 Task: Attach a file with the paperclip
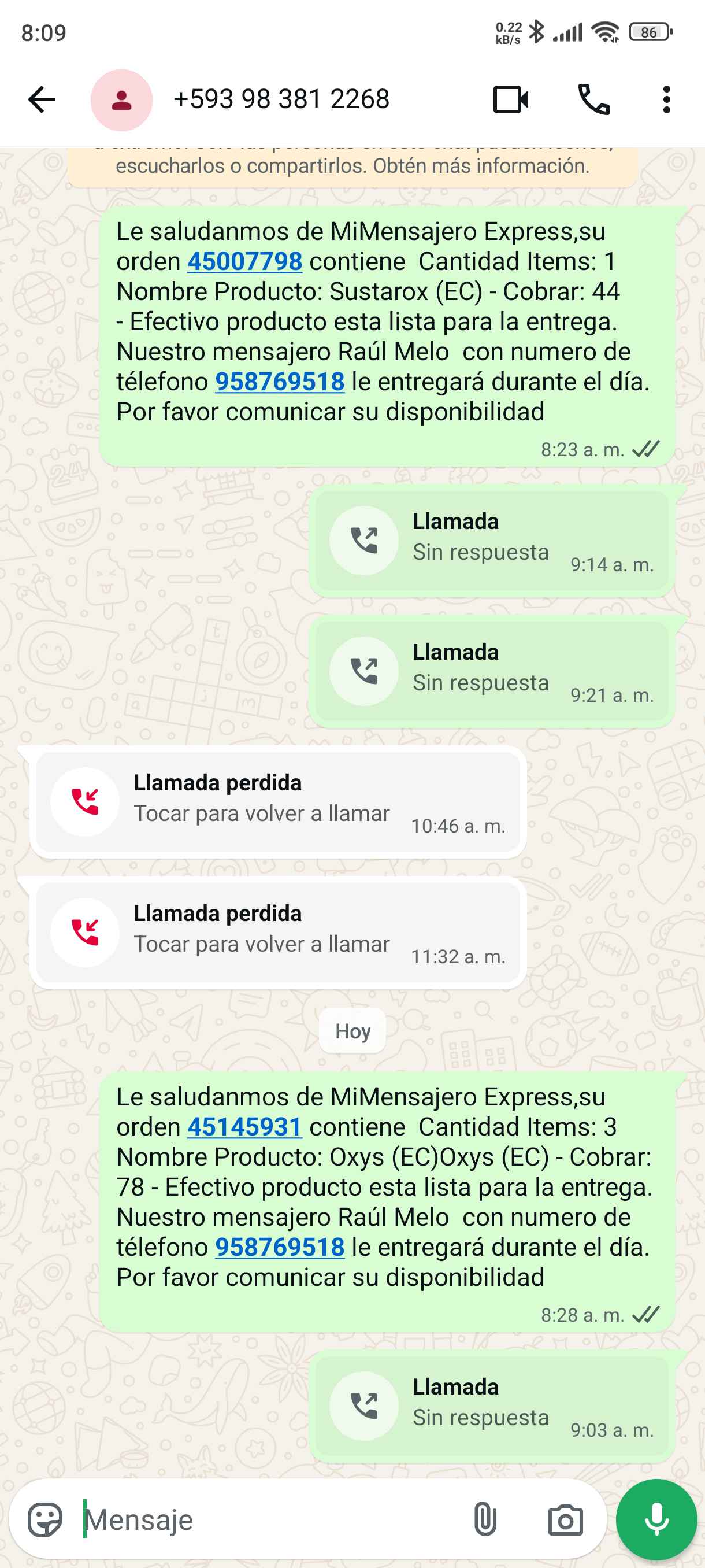485,1520
